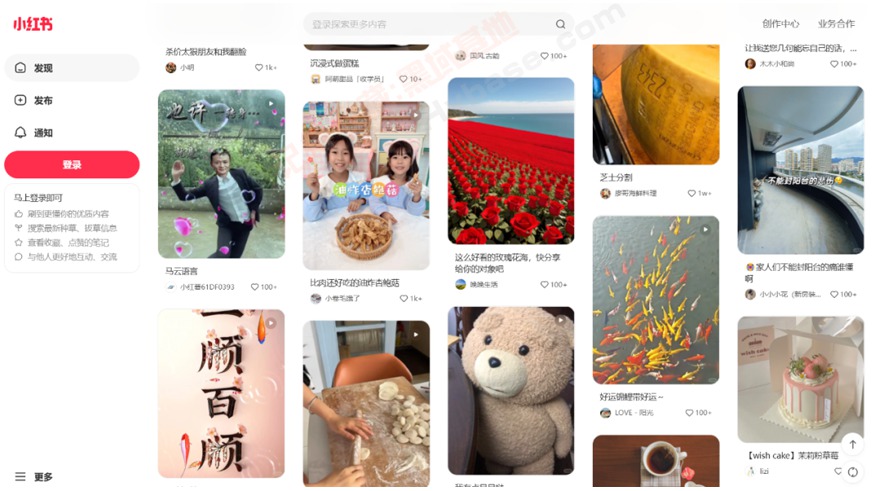
Task: Open the teddy bear post
Action: (x=510, y=390)
